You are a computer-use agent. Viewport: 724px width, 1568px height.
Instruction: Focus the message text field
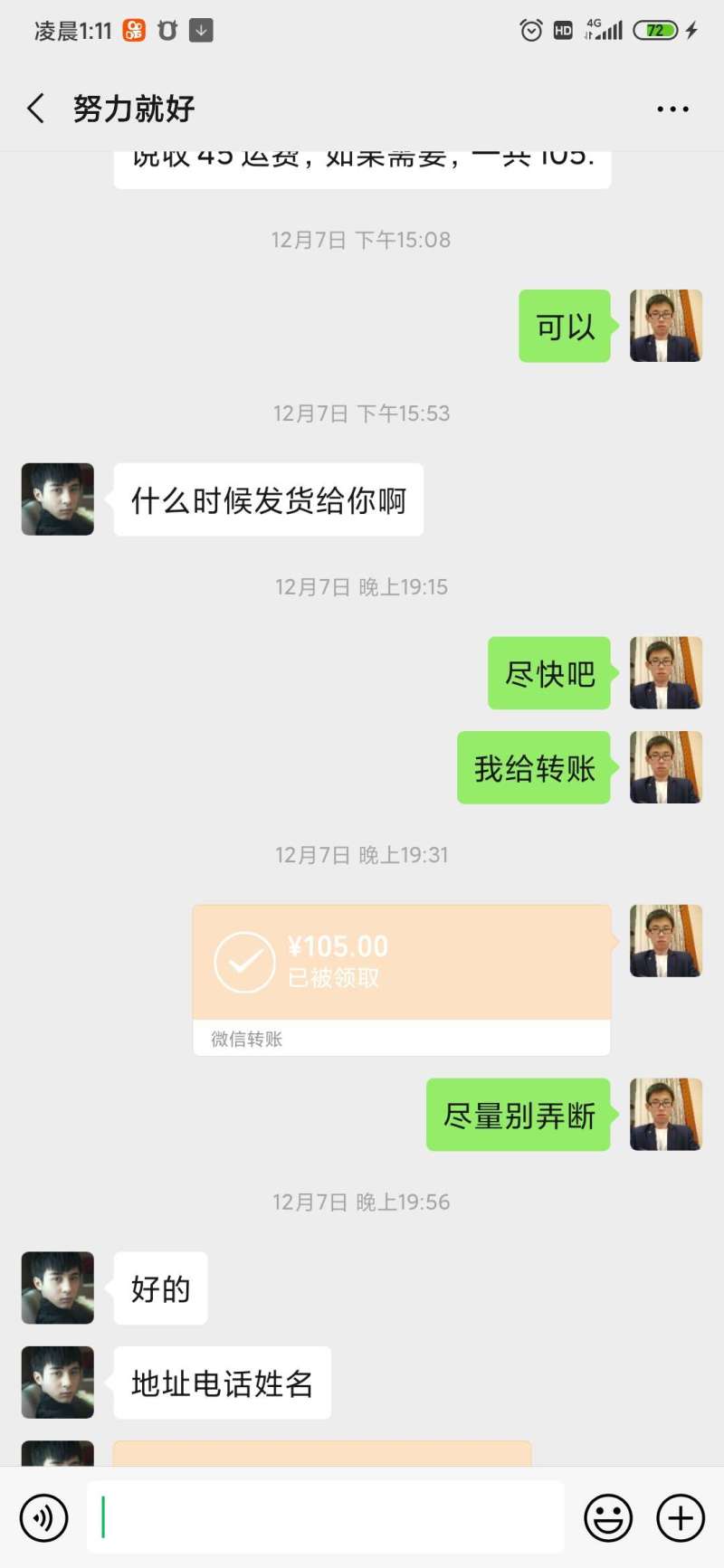click(326, 1517)
